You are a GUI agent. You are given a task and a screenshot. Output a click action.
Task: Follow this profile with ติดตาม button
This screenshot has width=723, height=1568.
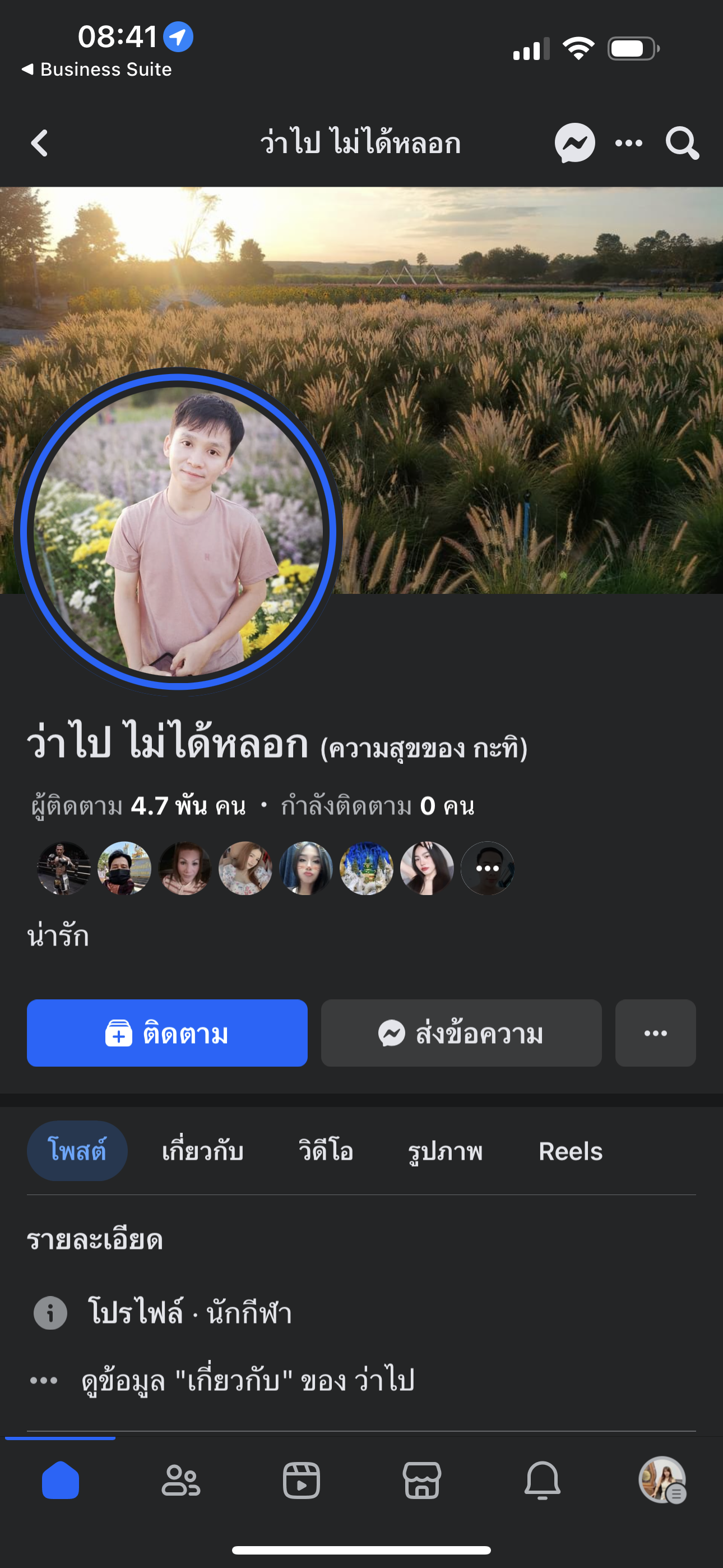point(167,1033)
